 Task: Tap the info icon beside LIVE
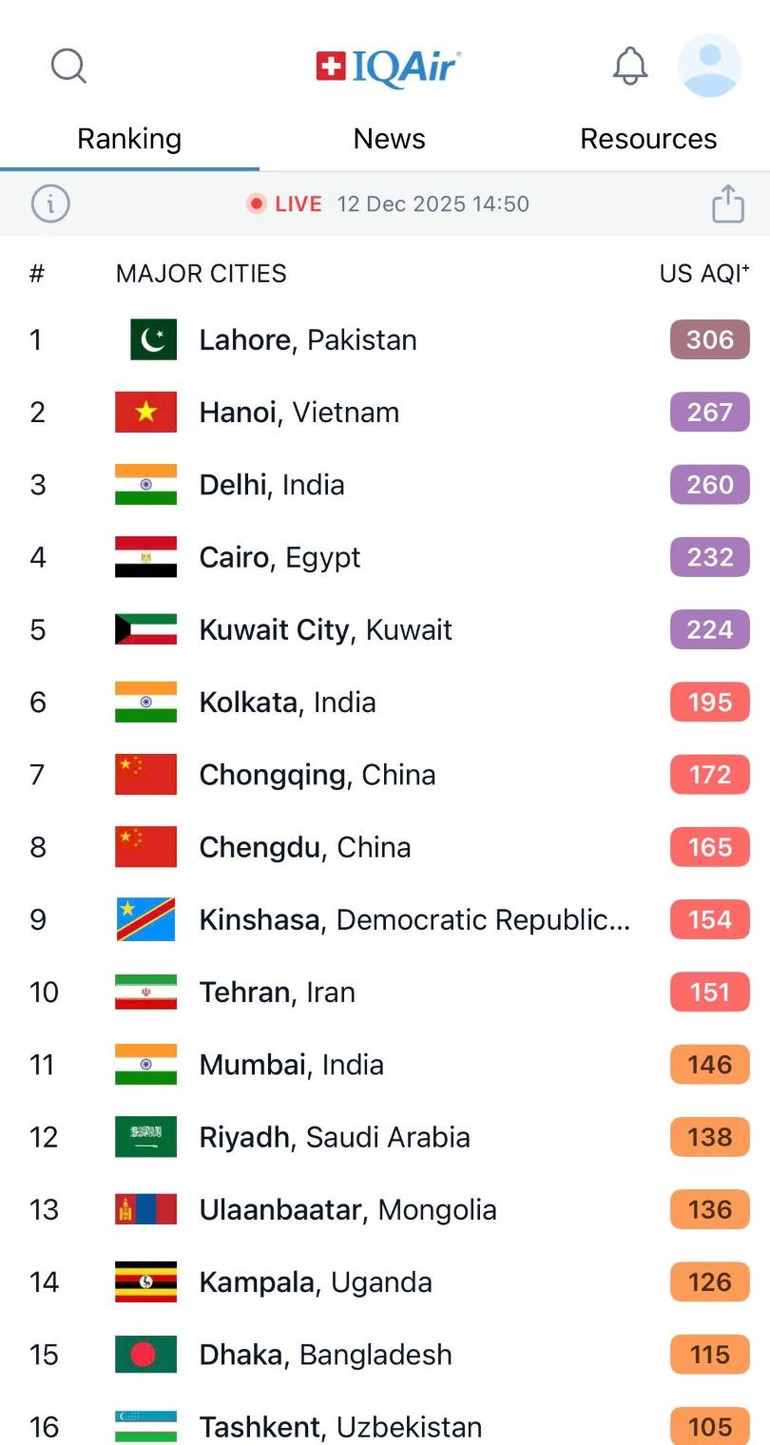(x=50, y=204)
